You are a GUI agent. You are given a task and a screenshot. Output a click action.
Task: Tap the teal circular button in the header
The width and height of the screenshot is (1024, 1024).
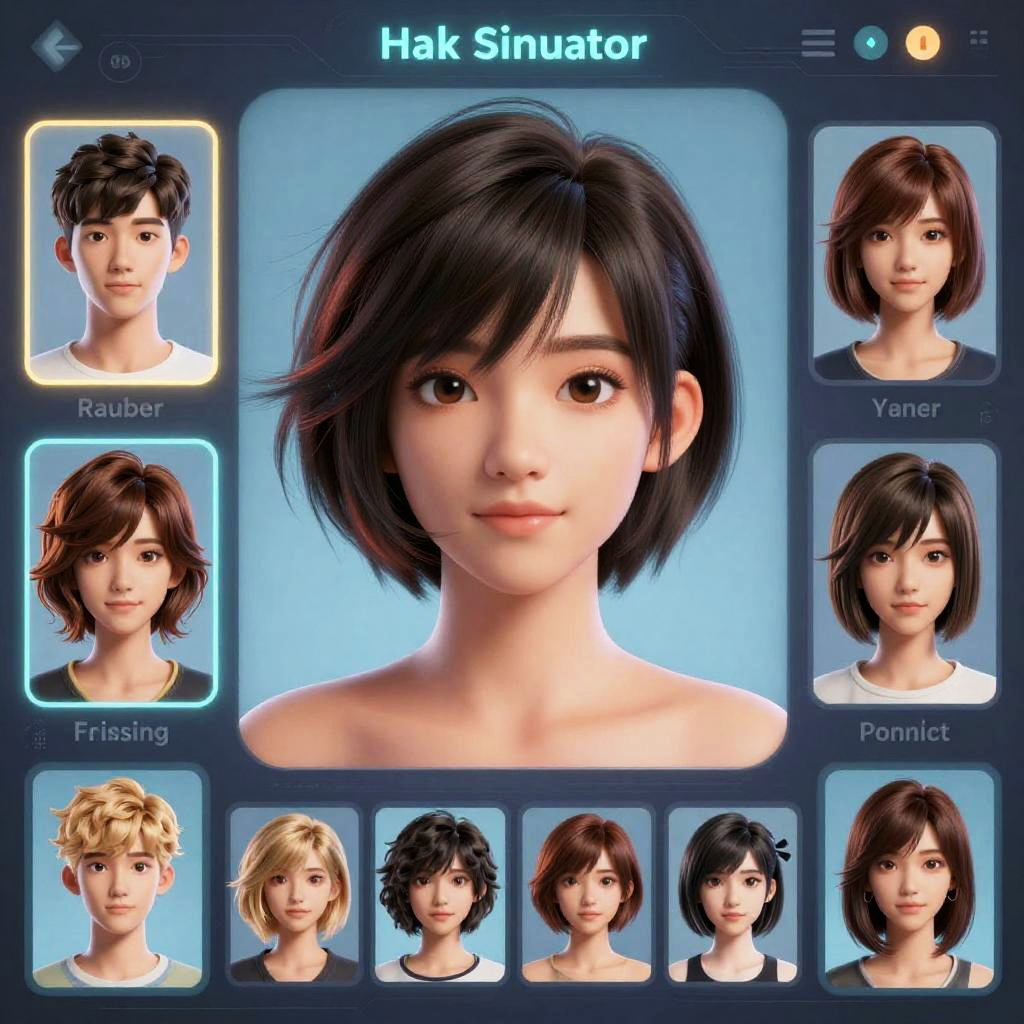point(870,42)
